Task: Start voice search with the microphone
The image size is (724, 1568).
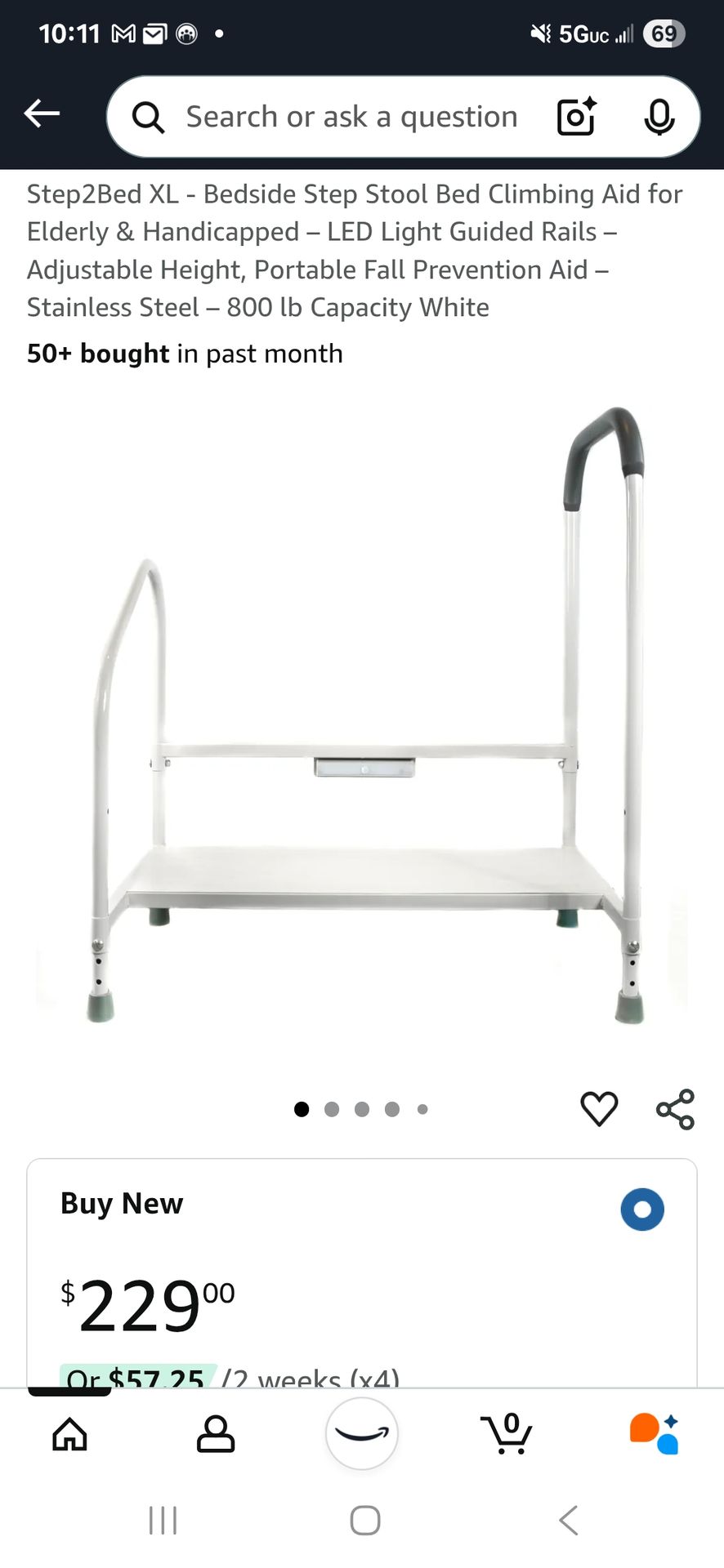Action: (x=659, y=117)
